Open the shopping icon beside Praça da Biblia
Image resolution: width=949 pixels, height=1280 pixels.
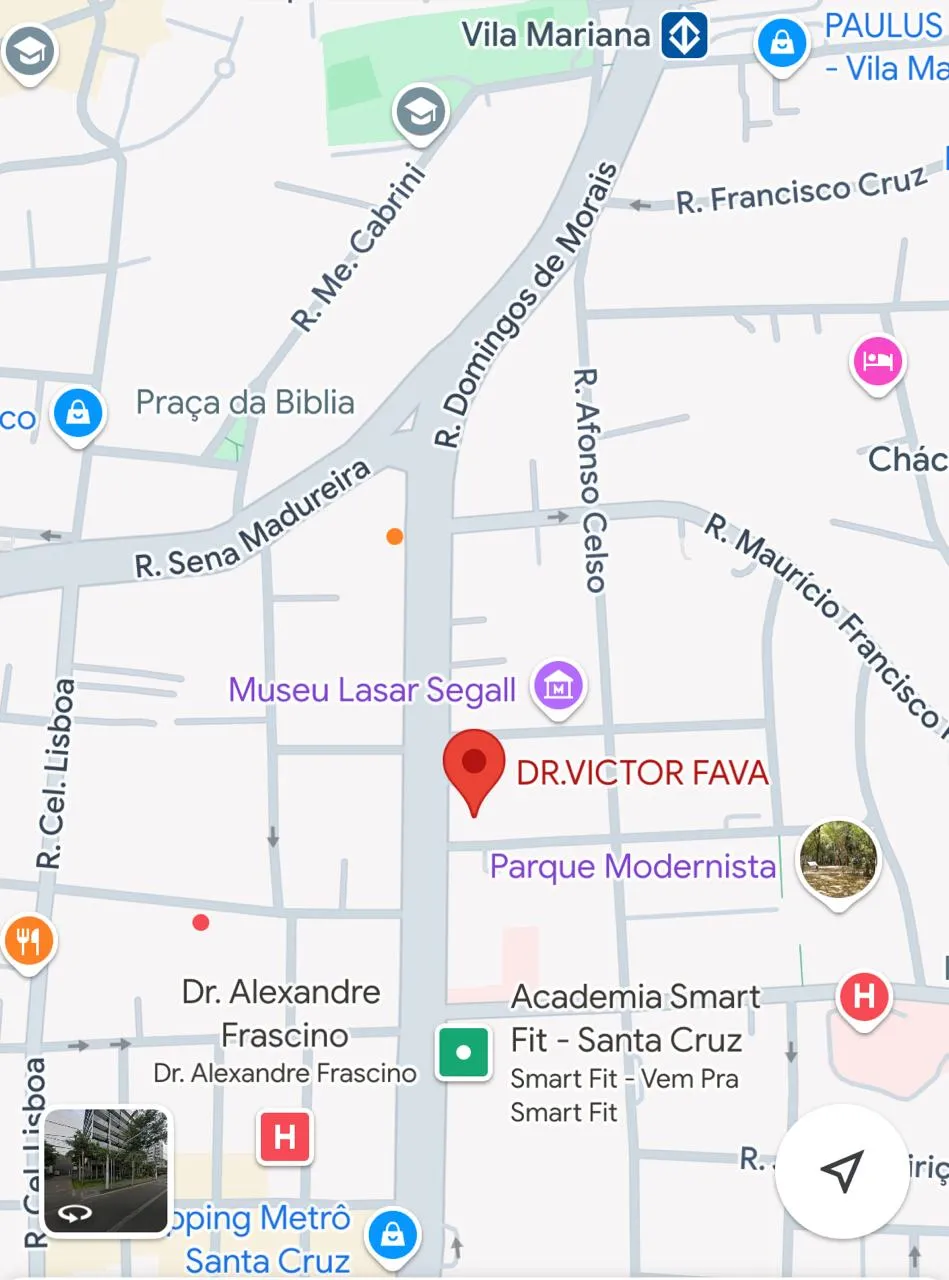(77, 411)
